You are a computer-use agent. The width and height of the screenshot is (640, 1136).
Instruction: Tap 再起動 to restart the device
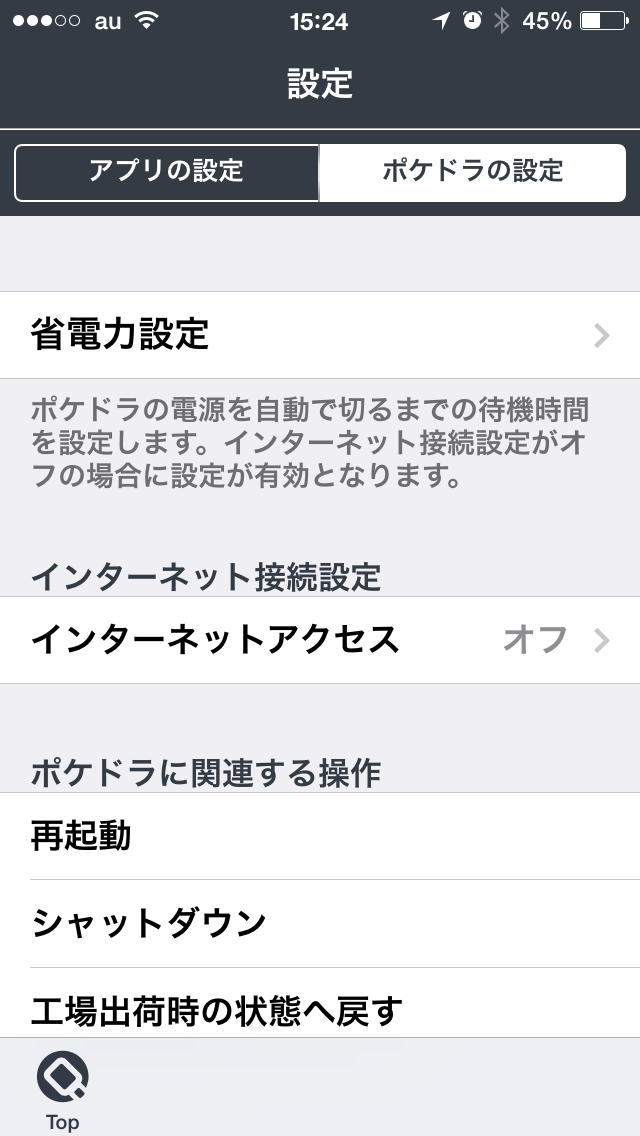320,836
